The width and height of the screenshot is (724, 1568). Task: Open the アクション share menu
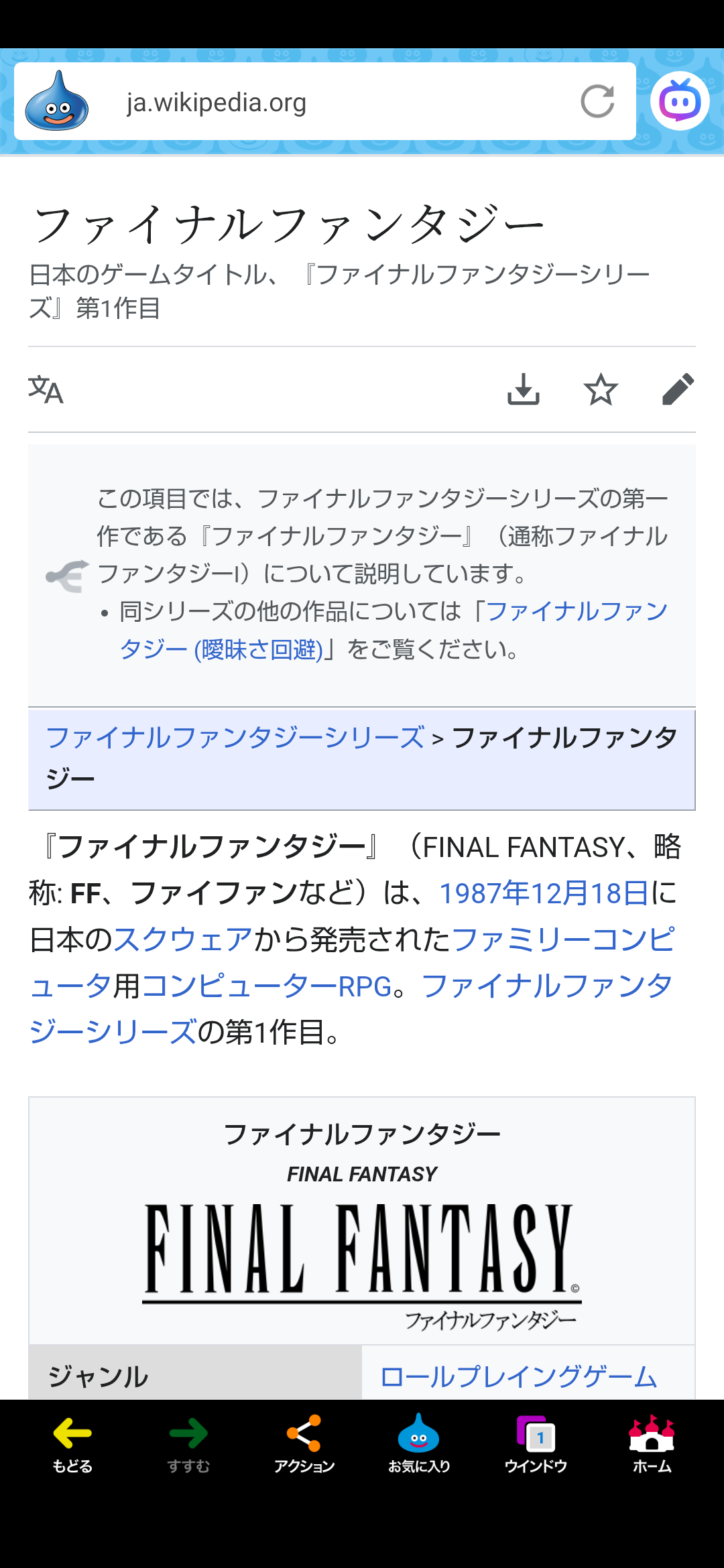click(304, 1444)
